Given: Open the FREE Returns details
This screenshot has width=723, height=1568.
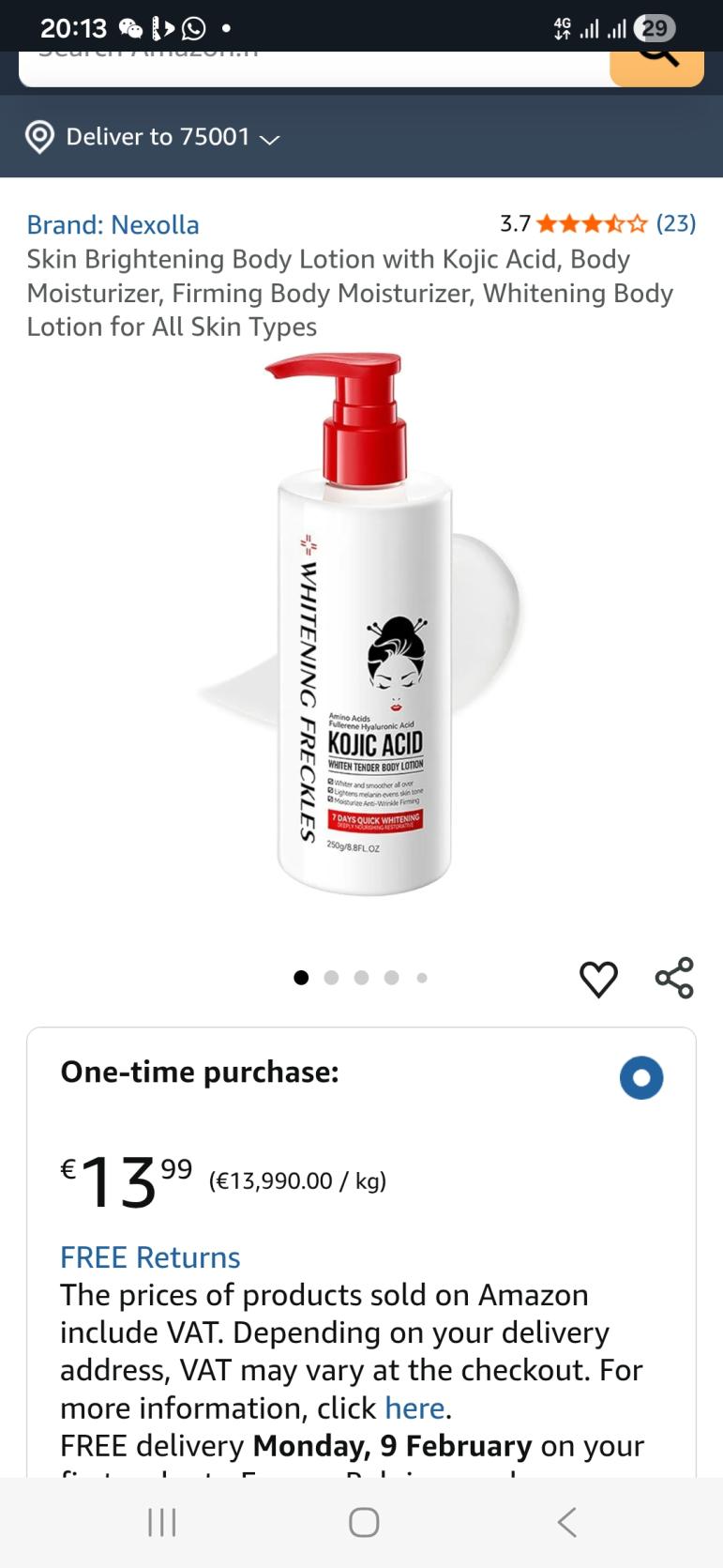Looking at the screenshot, I should tap(150, 1257).
